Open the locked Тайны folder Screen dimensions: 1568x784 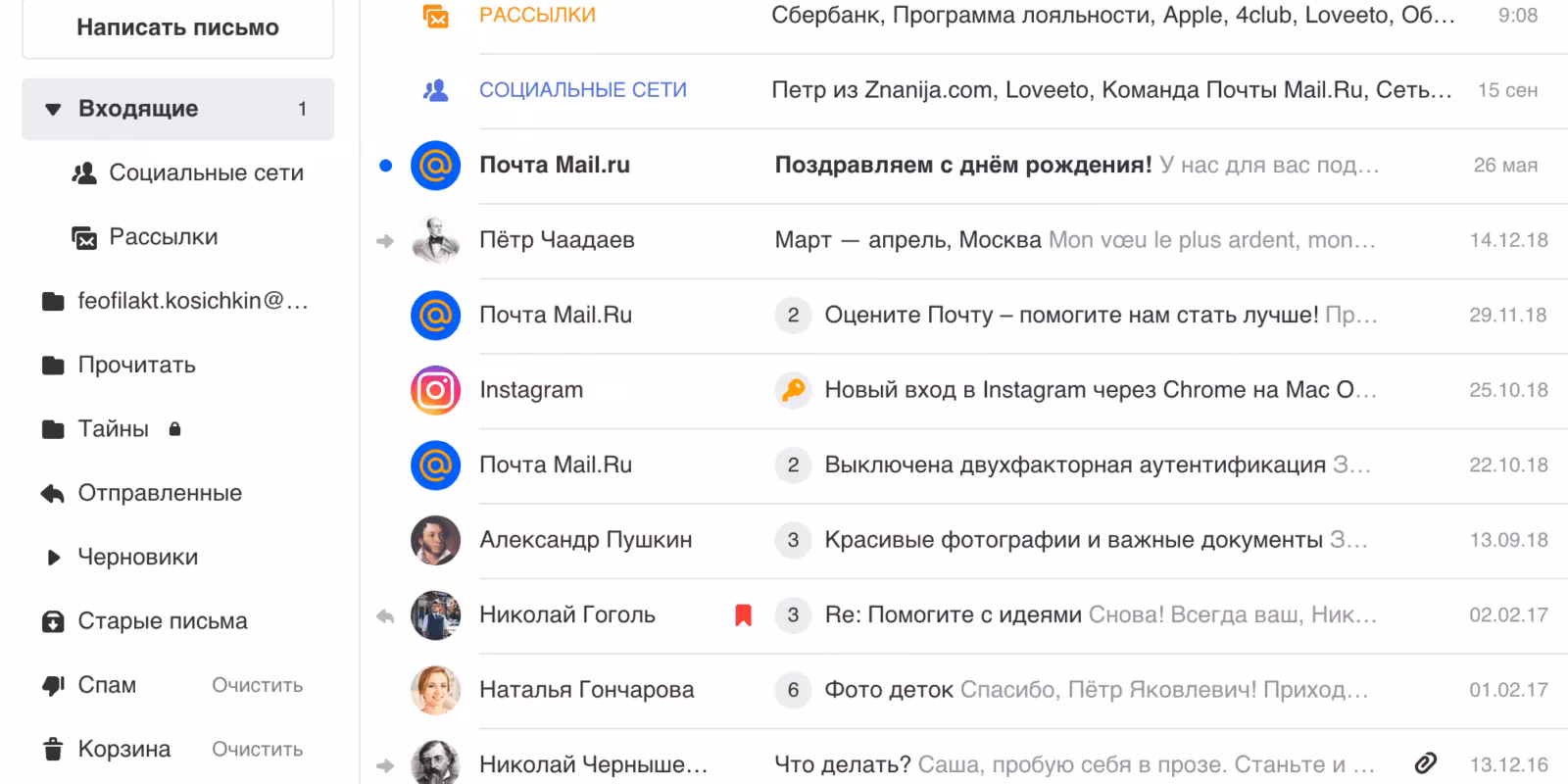114,429
